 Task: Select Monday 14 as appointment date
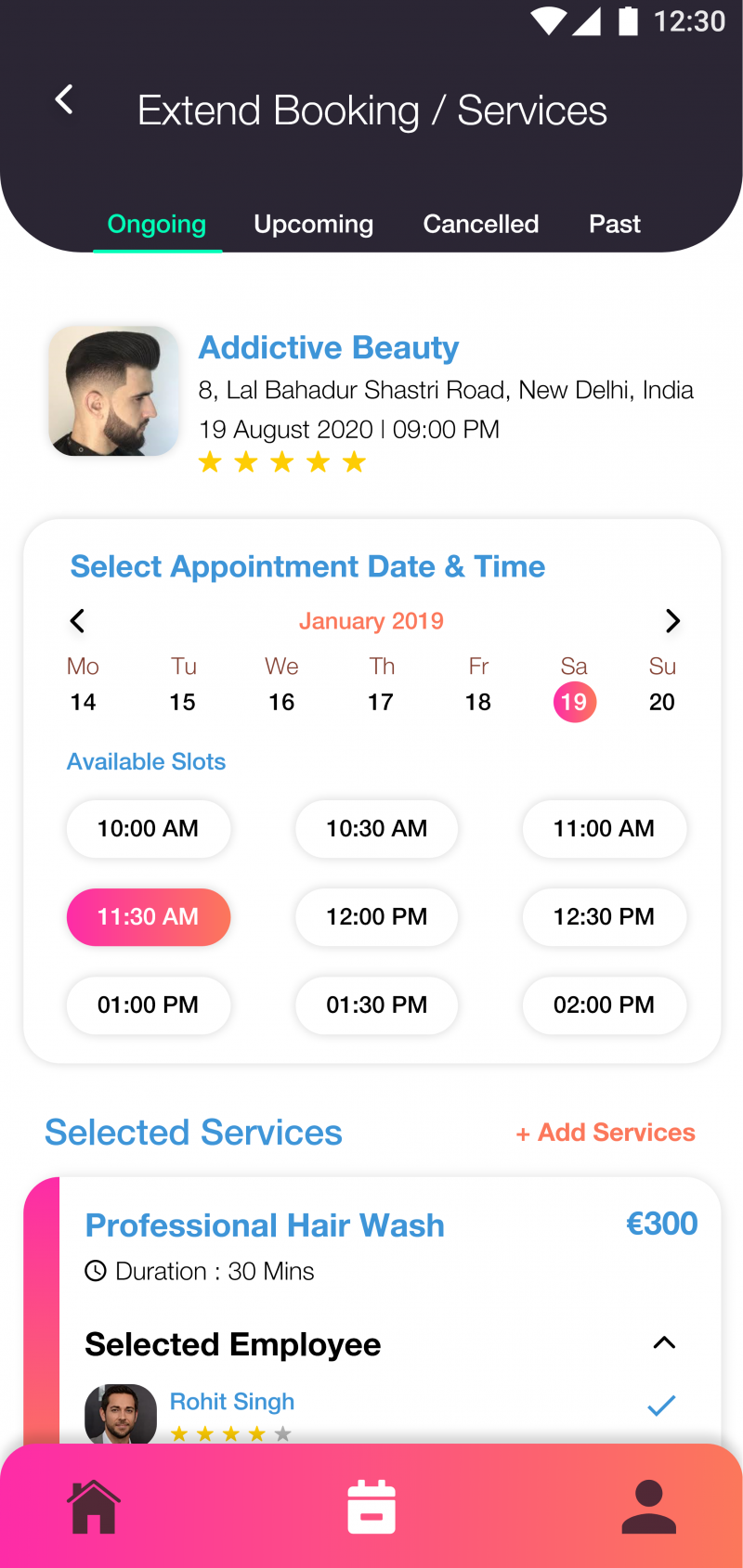tap(83, 702)
